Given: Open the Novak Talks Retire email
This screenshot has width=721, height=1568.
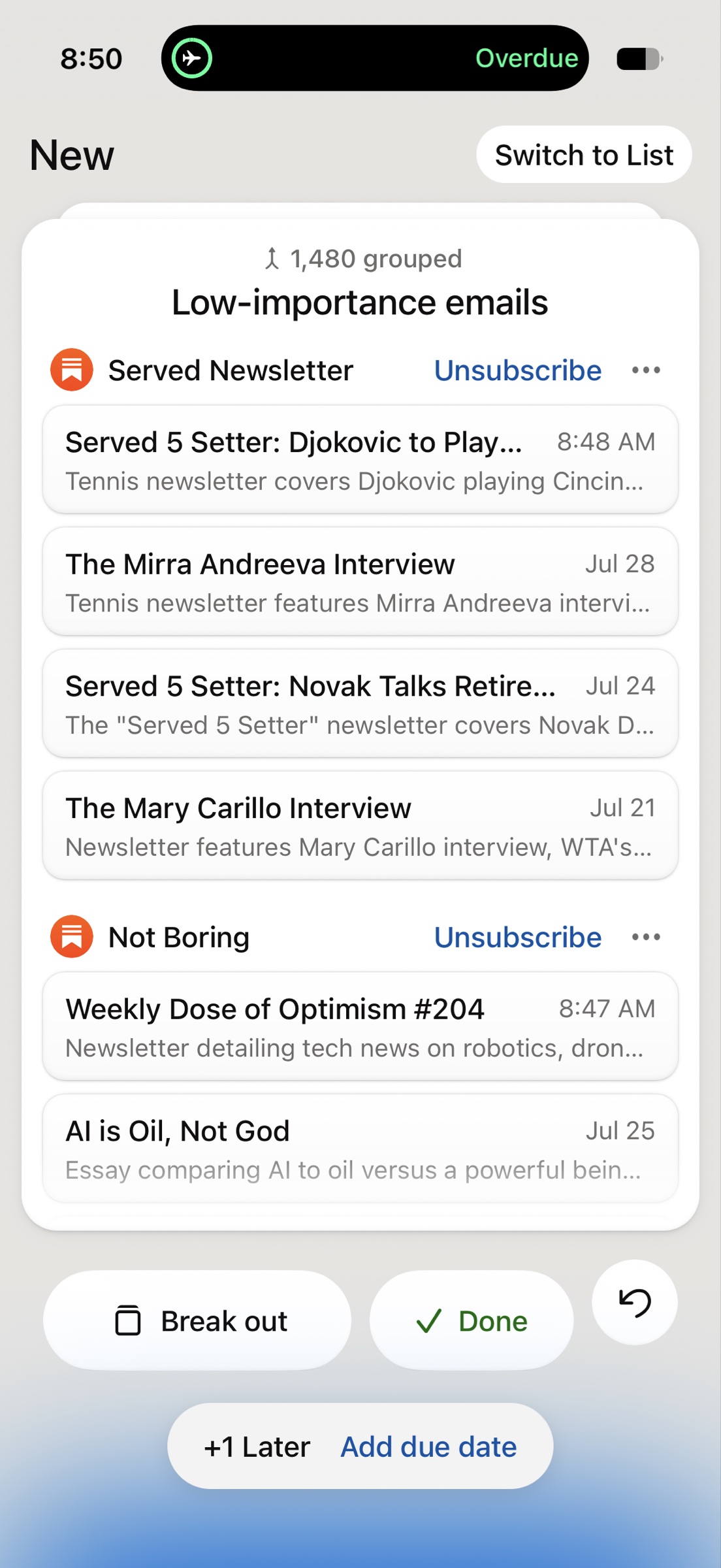Looking at the screenshot, I should 360,704.
